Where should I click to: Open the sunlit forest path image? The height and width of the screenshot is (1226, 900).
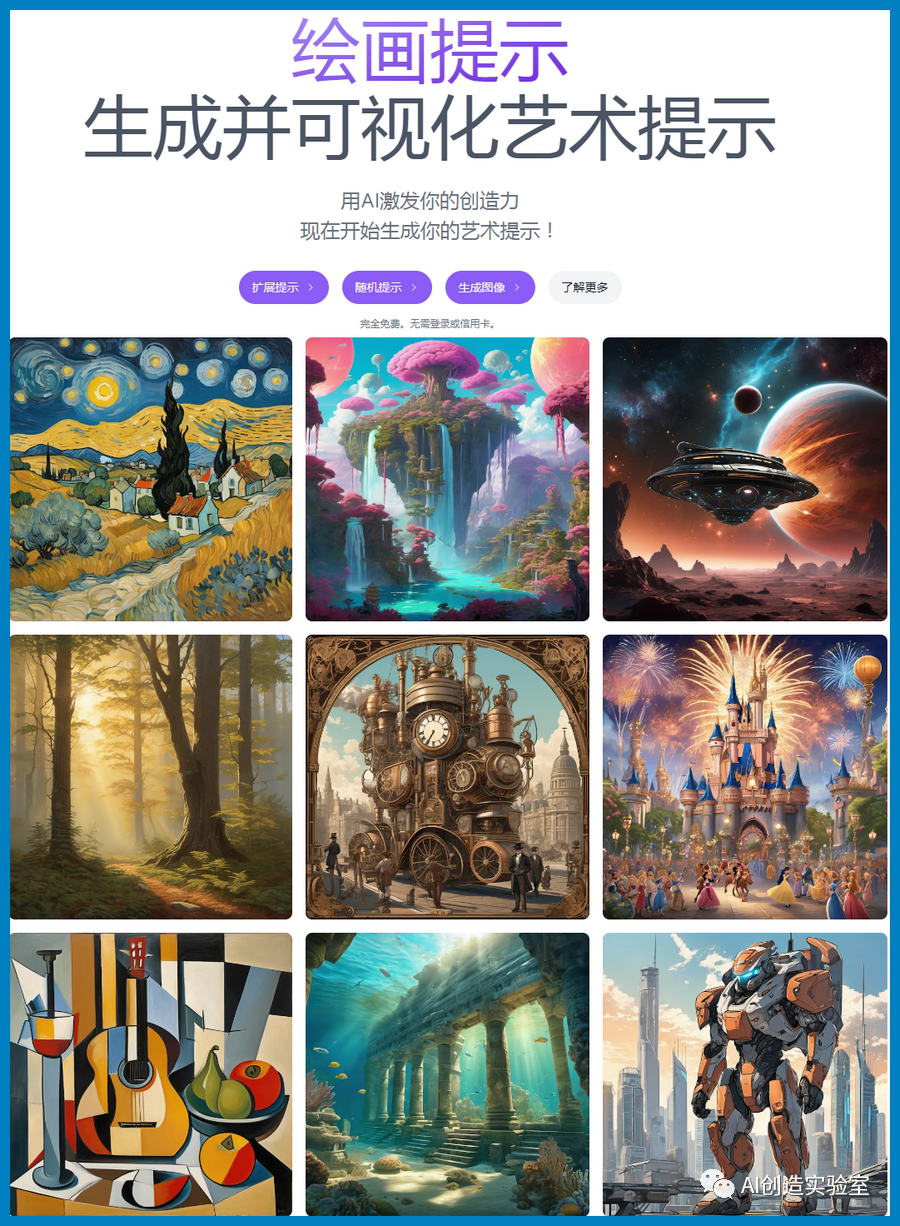click(x=151, y=777)
